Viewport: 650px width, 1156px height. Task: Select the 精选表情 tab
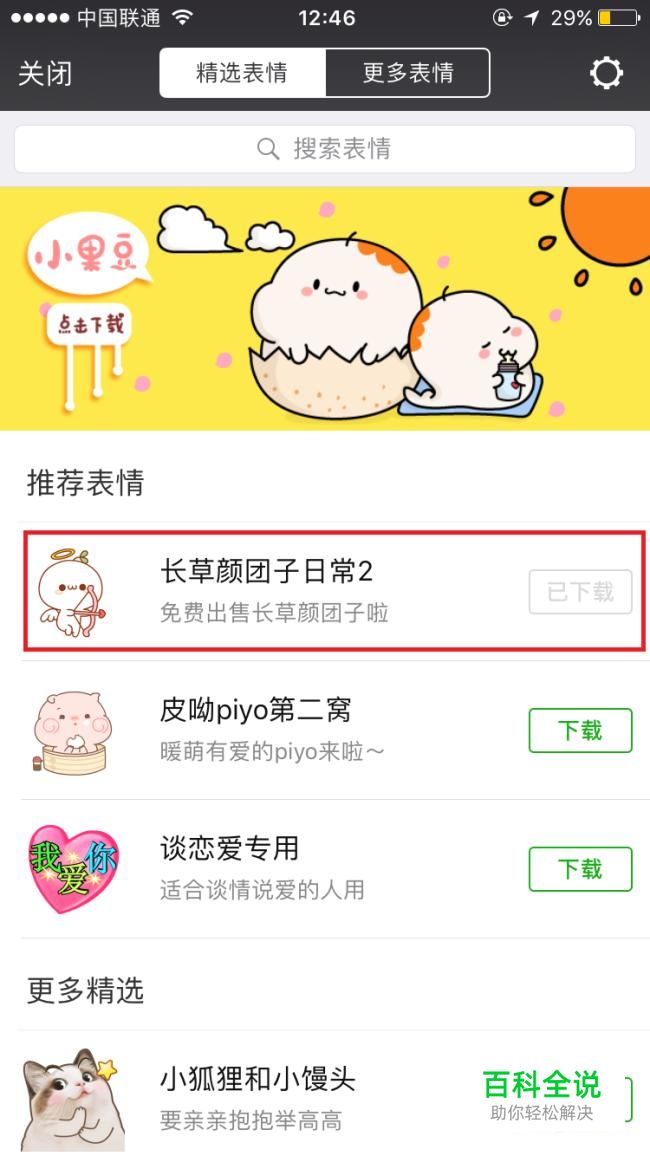point(242,73)
